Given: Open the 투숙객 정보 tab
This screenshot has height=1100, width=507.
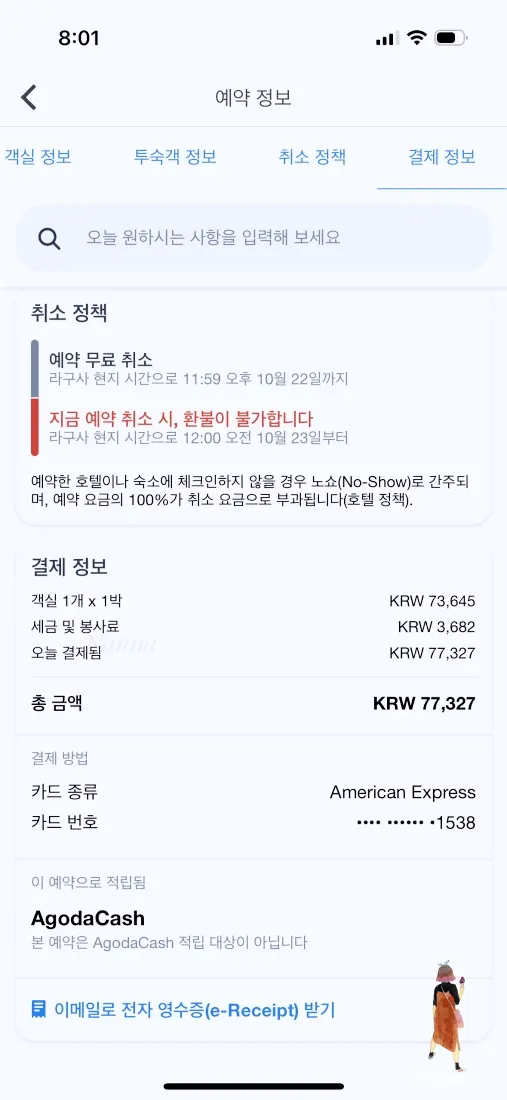Looking at the screenshot, I should tap(175, 156).
